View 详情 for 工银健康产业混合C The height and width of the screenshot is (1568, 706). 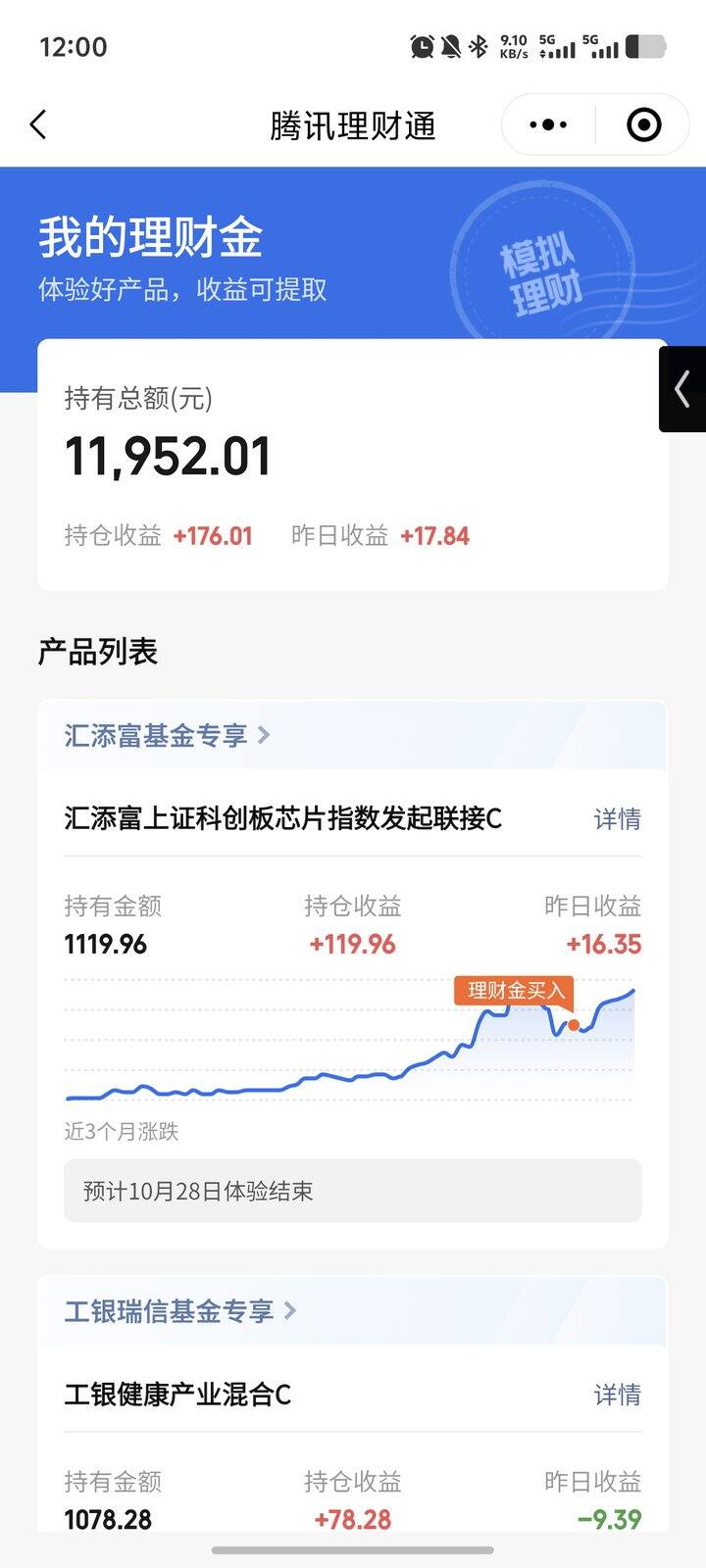click(617, 1395)
